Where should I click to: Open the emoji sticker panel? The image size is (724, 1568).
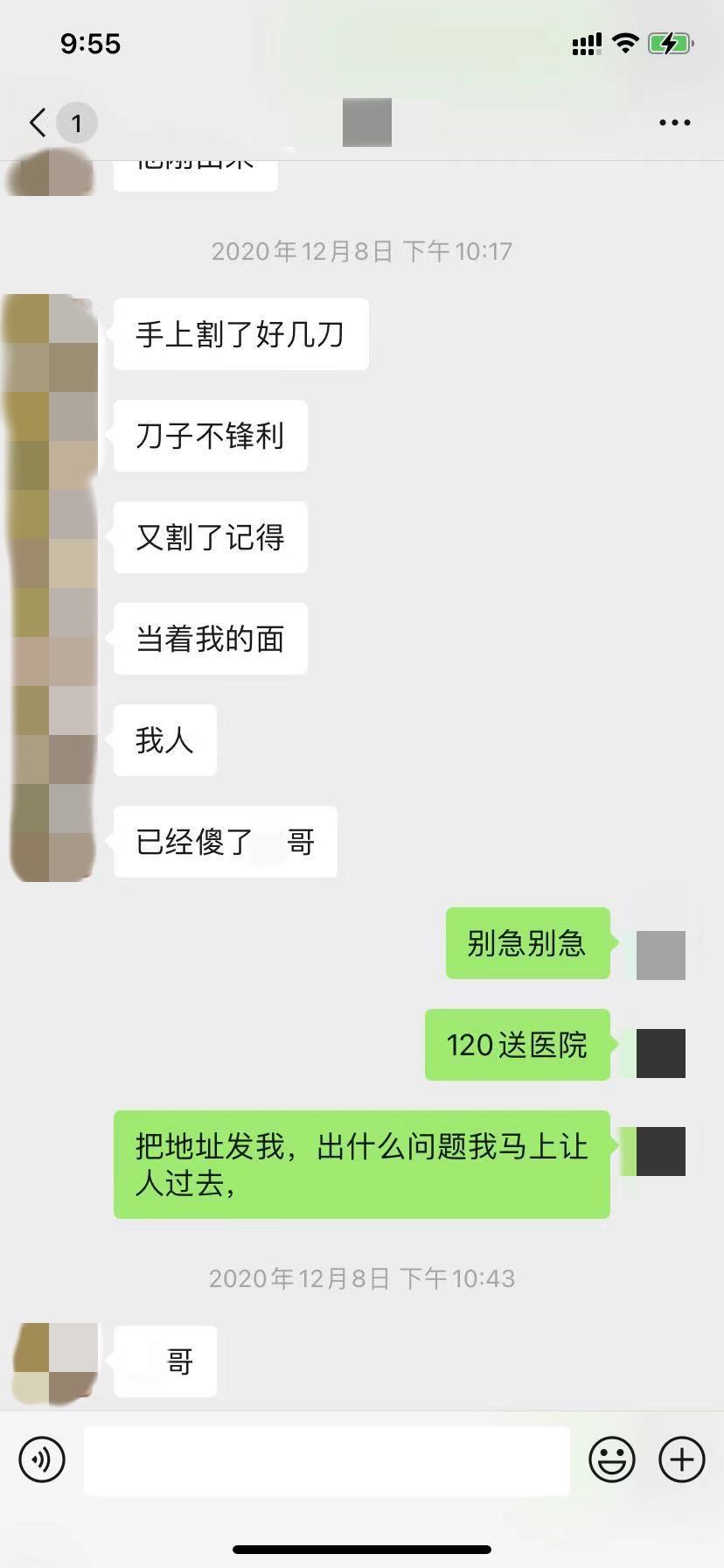(611, 1459)
